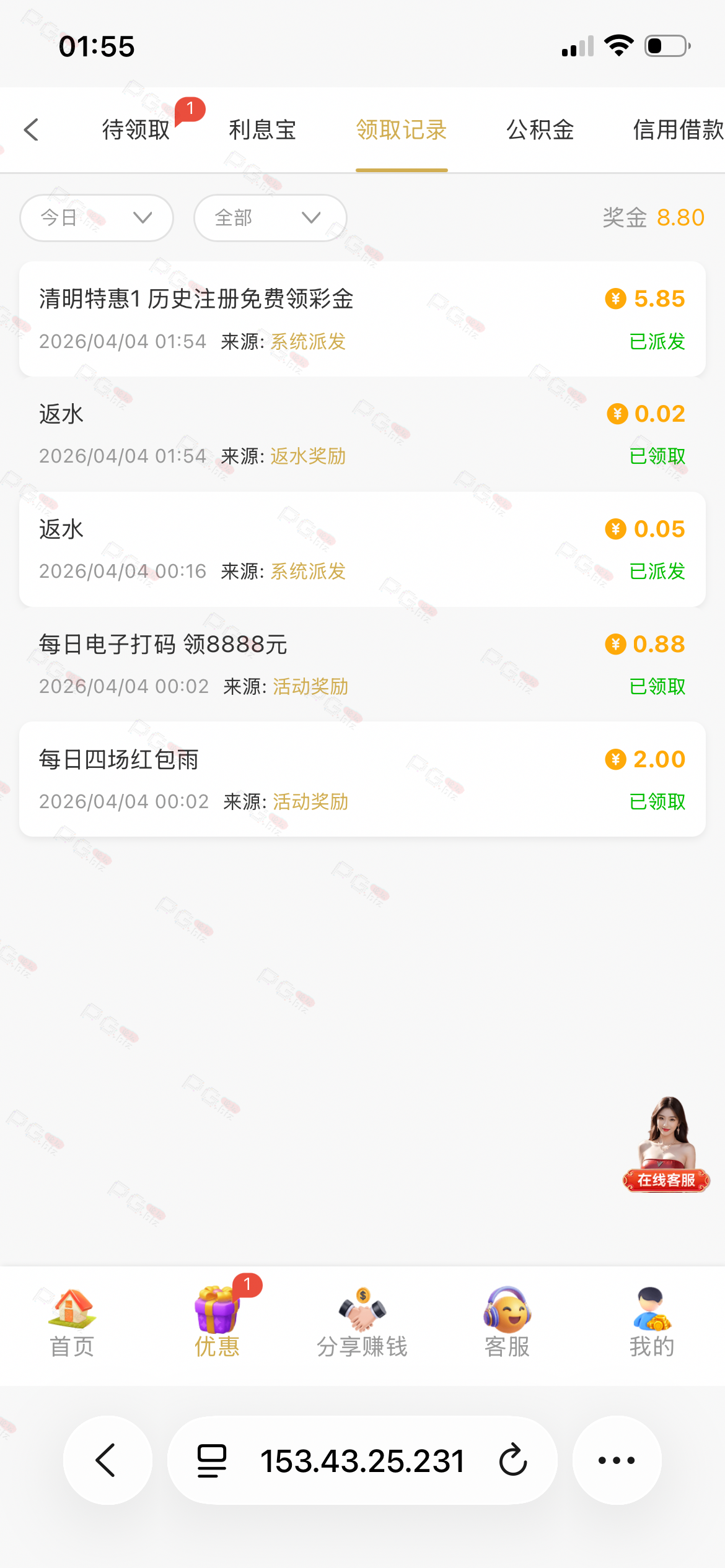Tap the 153.43.25.231 address bar
This screenshot has height=1568, width=725.
(x=362, y=1460)
